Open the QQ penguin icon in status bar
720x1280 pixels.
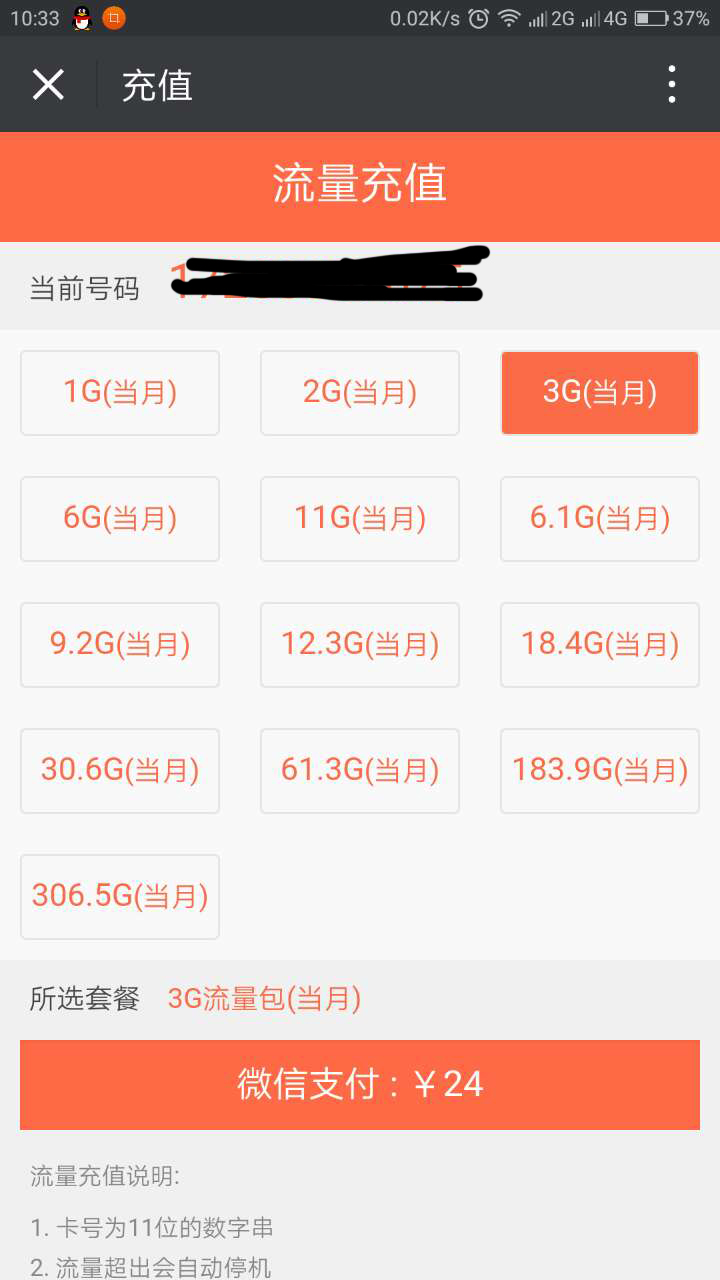[x=81, y=17]
